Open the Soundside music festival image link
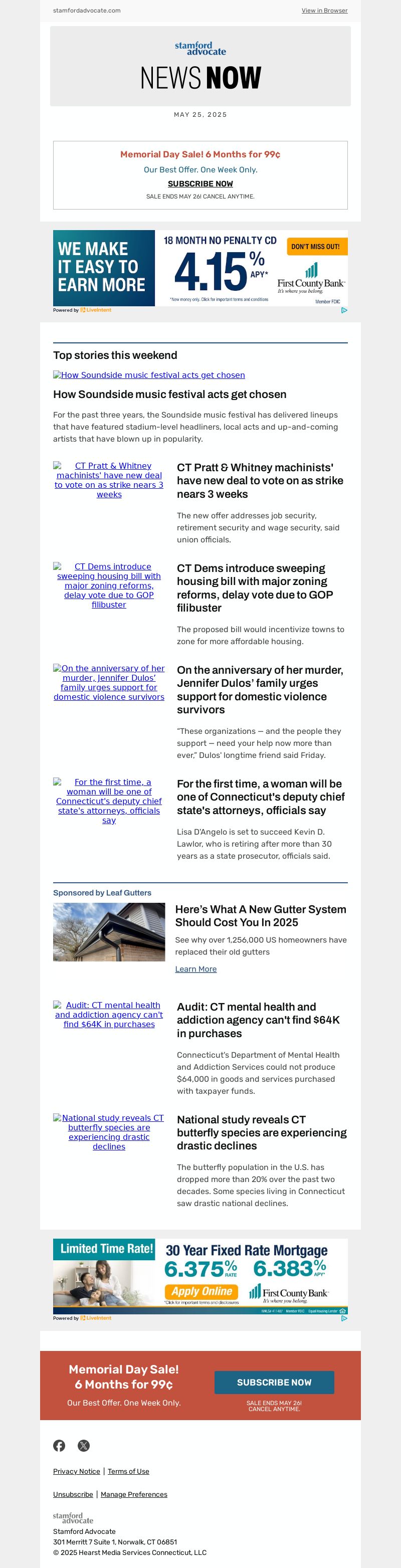The image size is (401, 1568). (x=149, y=375)
